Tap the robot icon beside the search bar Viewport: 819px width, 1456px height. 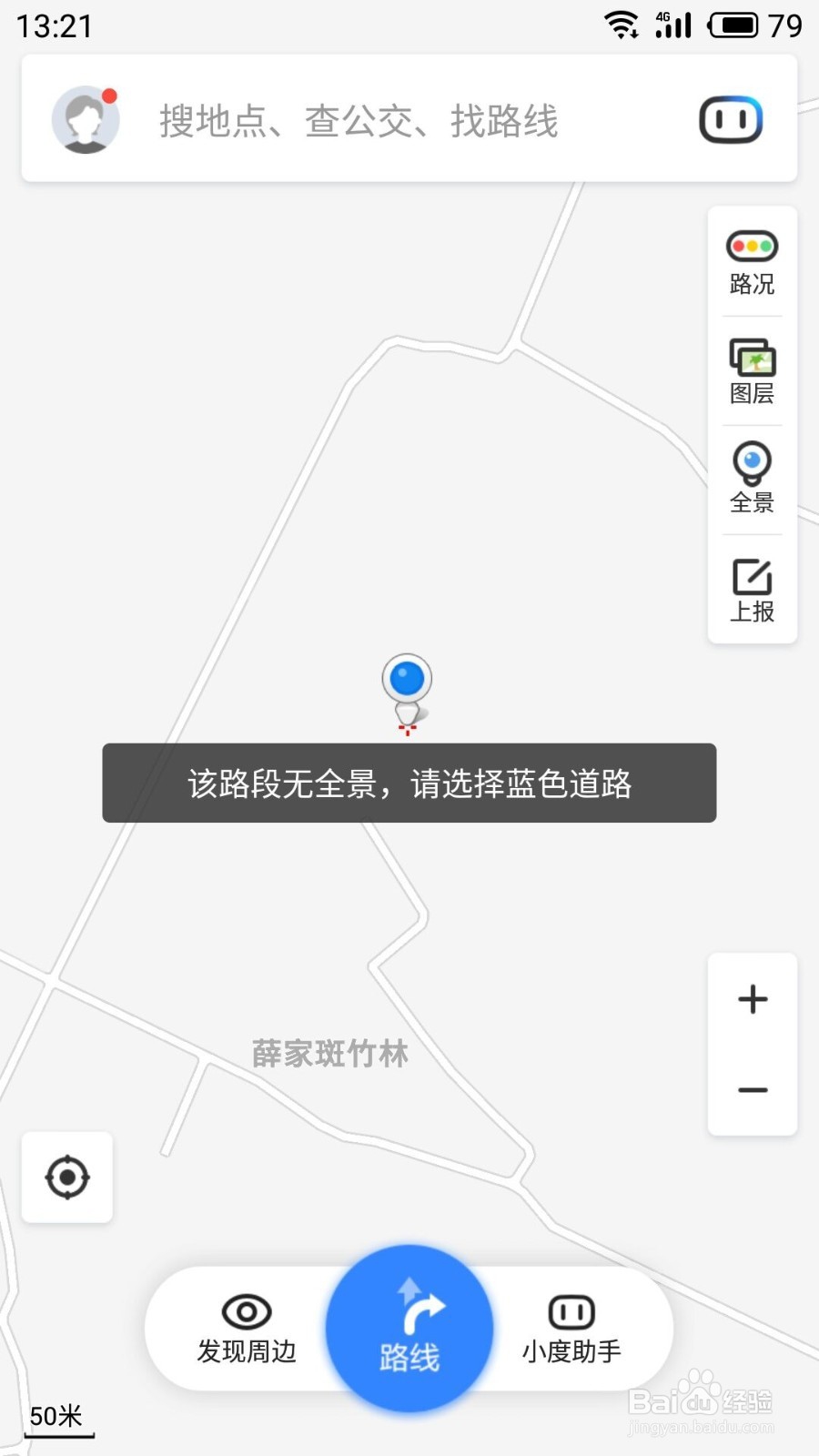click(733, 118)
